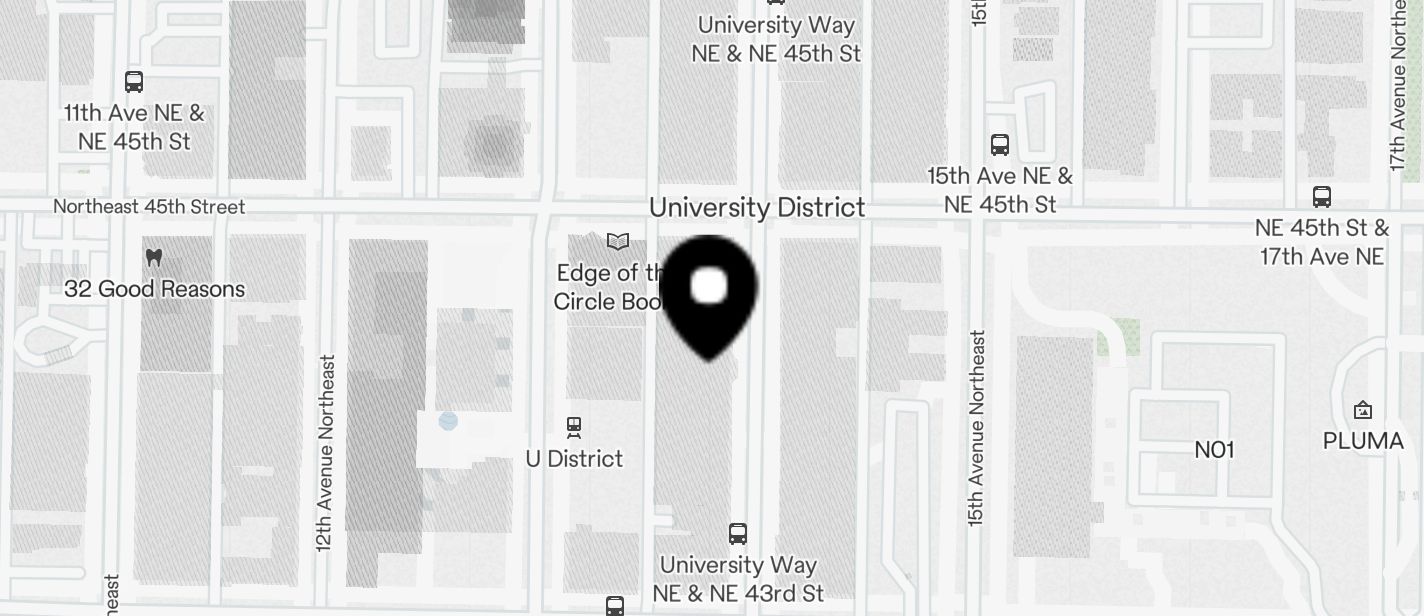Image resolution: width=1424 pixels, height=616 pixels.
Task: Select the U District station marker
Action: 574,428
